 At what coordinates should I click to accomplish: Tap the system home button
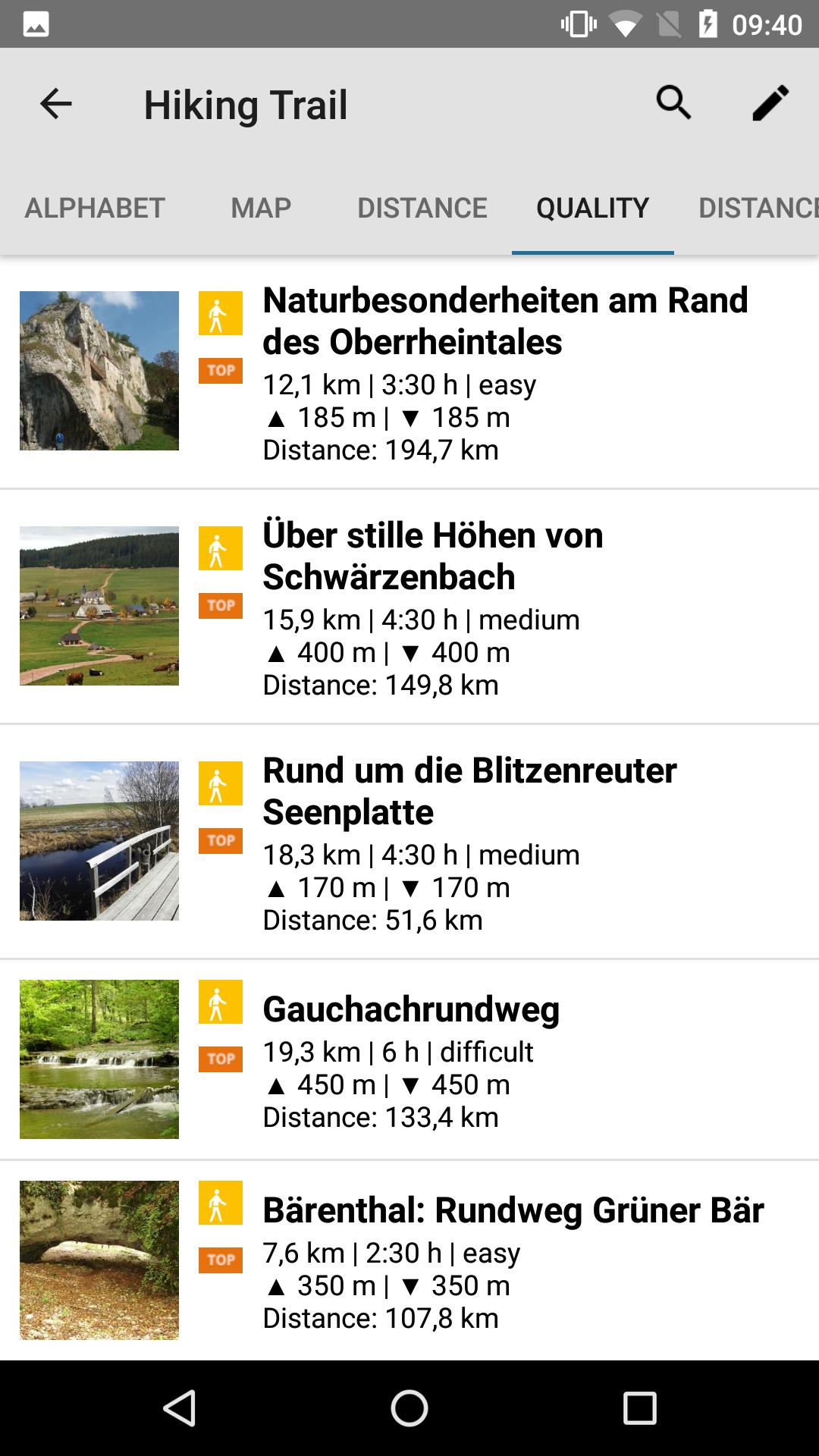(x=409, y=1408)
